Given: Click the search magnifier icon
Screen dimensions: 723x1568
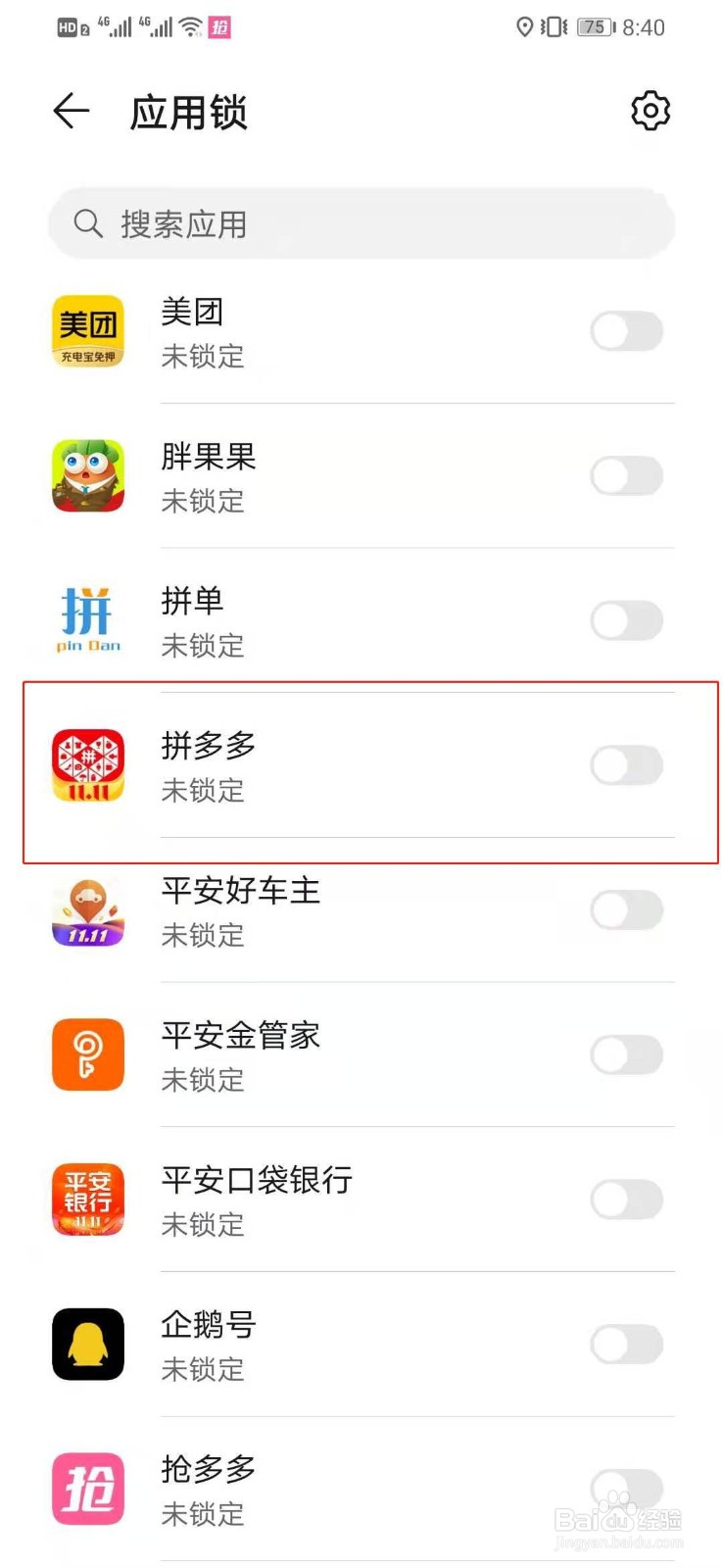Looking at the screenshot, I should [x=88, y=224].
